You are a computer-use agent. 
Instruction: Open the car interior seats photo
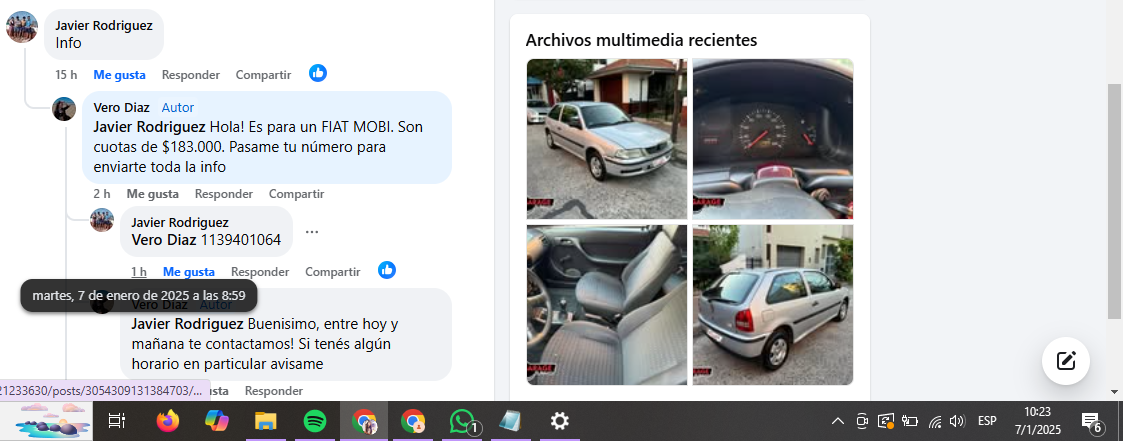pyautogui.click(x=606, y=304)
